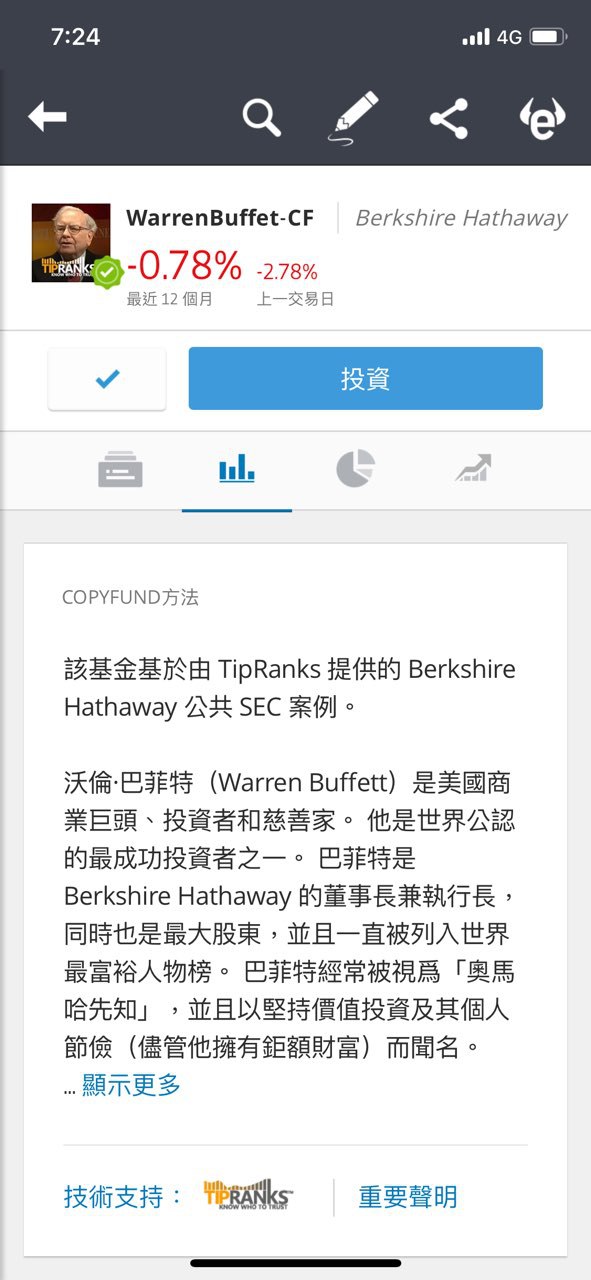Open the 重要聲明 link

tap(408, 1196)
